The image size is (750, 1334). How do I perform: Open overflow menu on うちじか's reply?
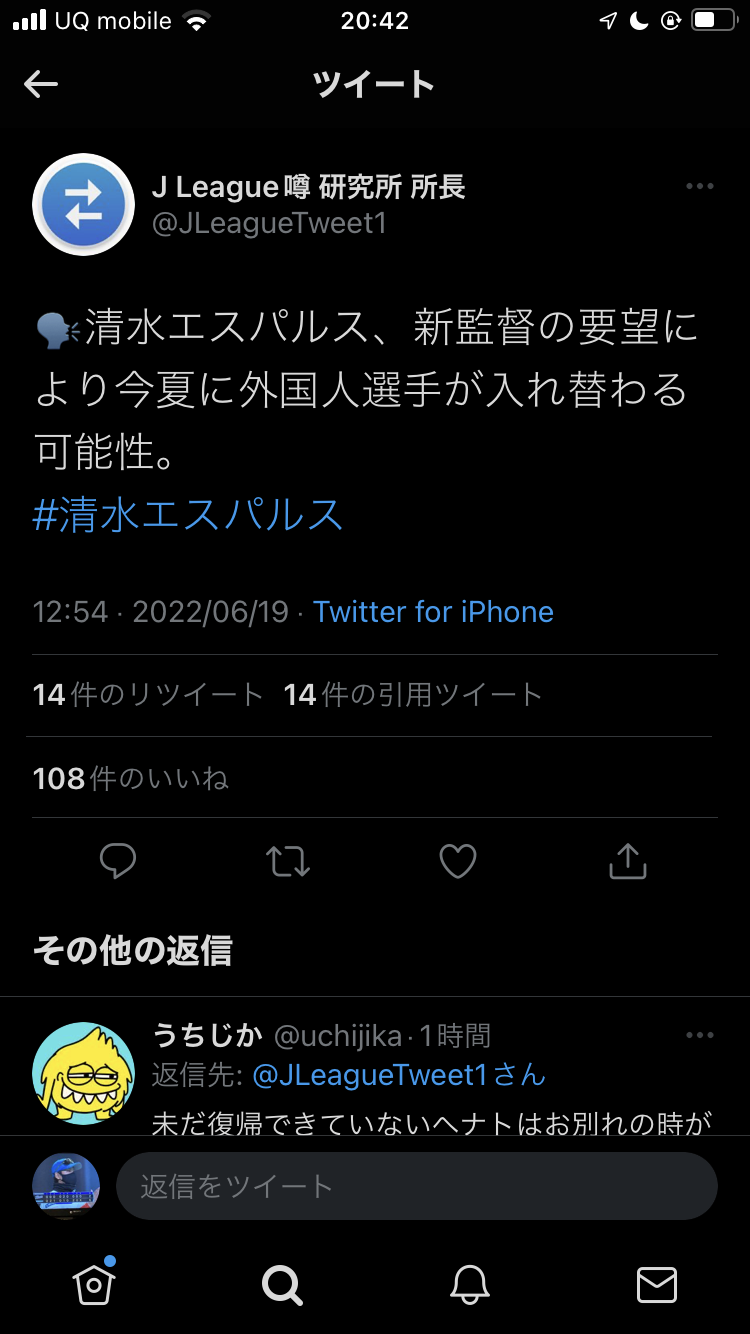pos(699,1036)
